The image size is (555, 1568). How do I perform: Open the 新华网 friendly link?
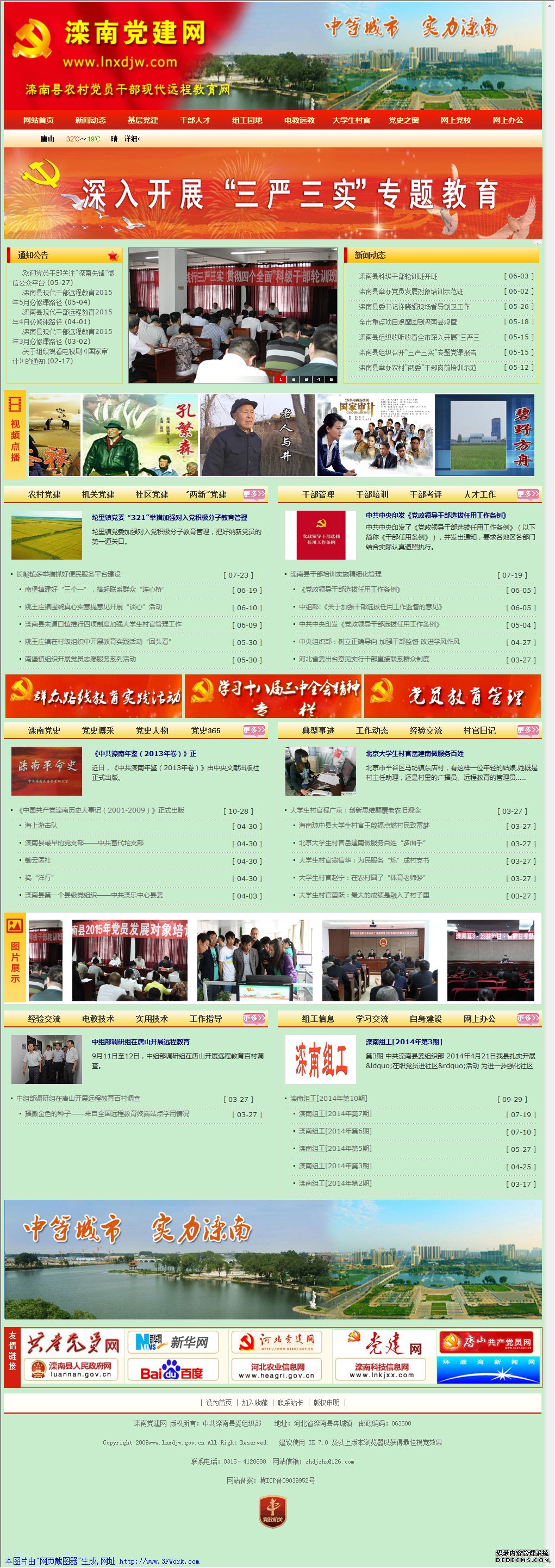(x=172, y=1342)
